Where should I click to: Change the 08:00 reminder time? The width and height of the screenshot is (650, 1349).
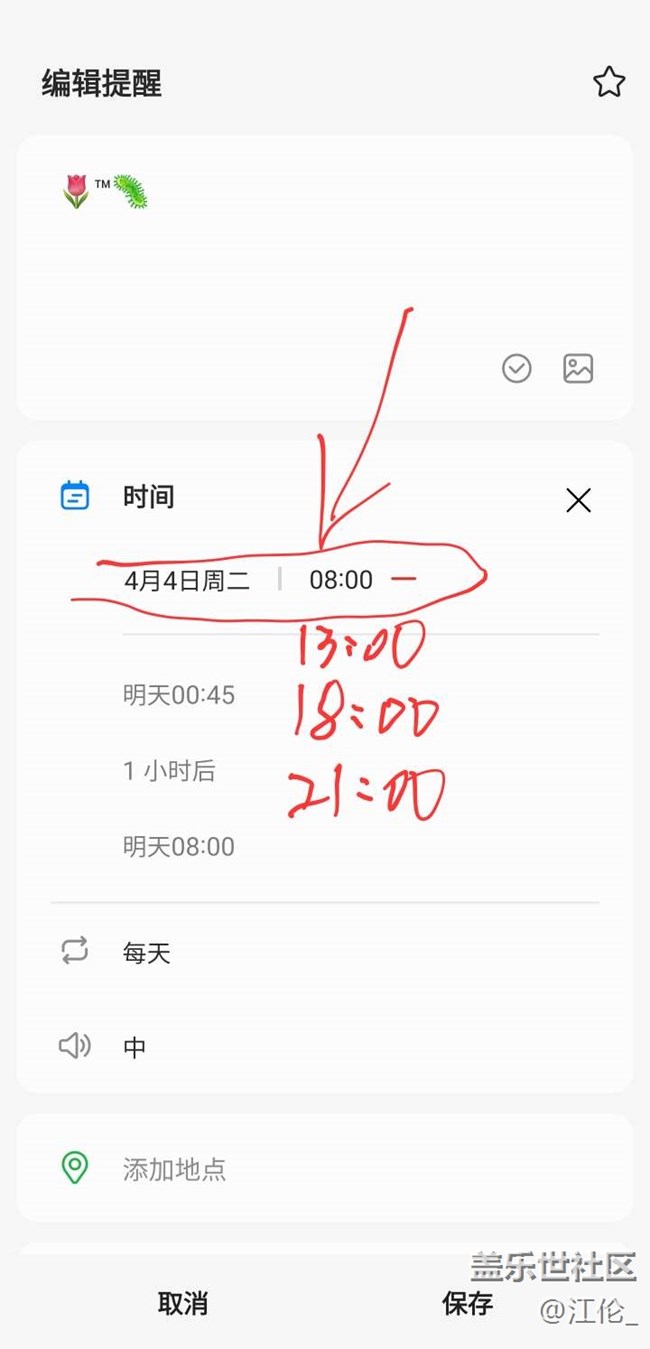[340, 580]
